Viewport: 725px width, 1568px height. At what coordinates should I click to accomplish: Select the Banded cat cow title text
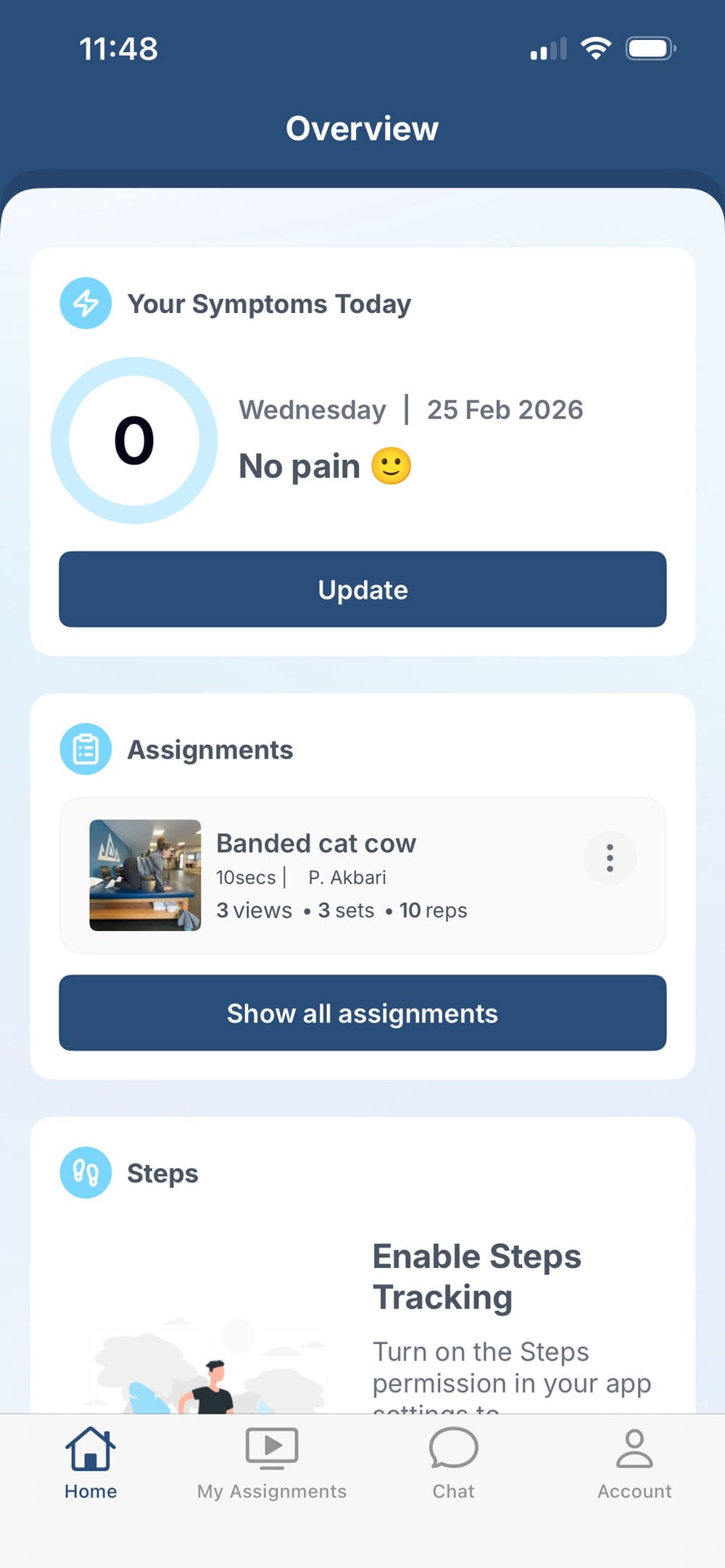316,843
